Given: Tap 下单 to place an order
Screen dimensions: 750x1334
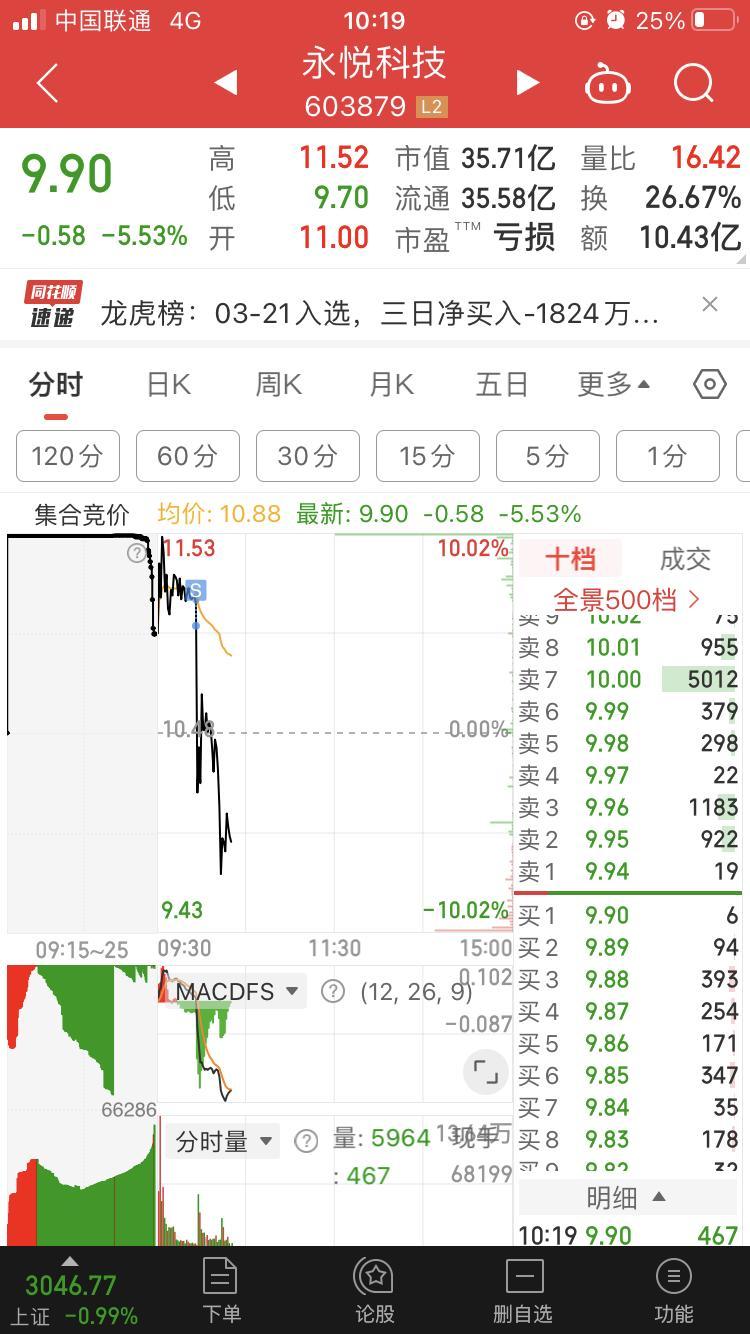Looking at the screenshot, I should (220, 1290).
